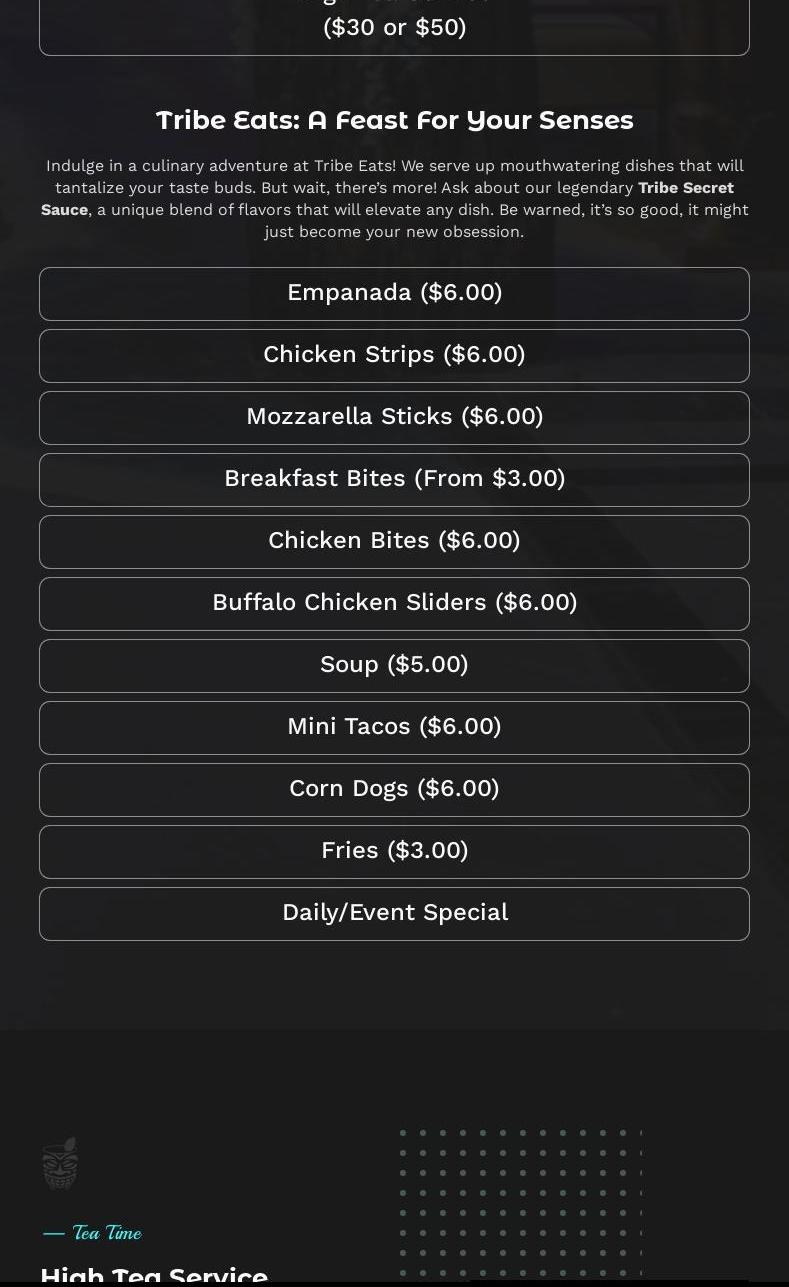Open the Empanada menu item
This screenshot has height=1287, width=789.
(x=394, y=293)
